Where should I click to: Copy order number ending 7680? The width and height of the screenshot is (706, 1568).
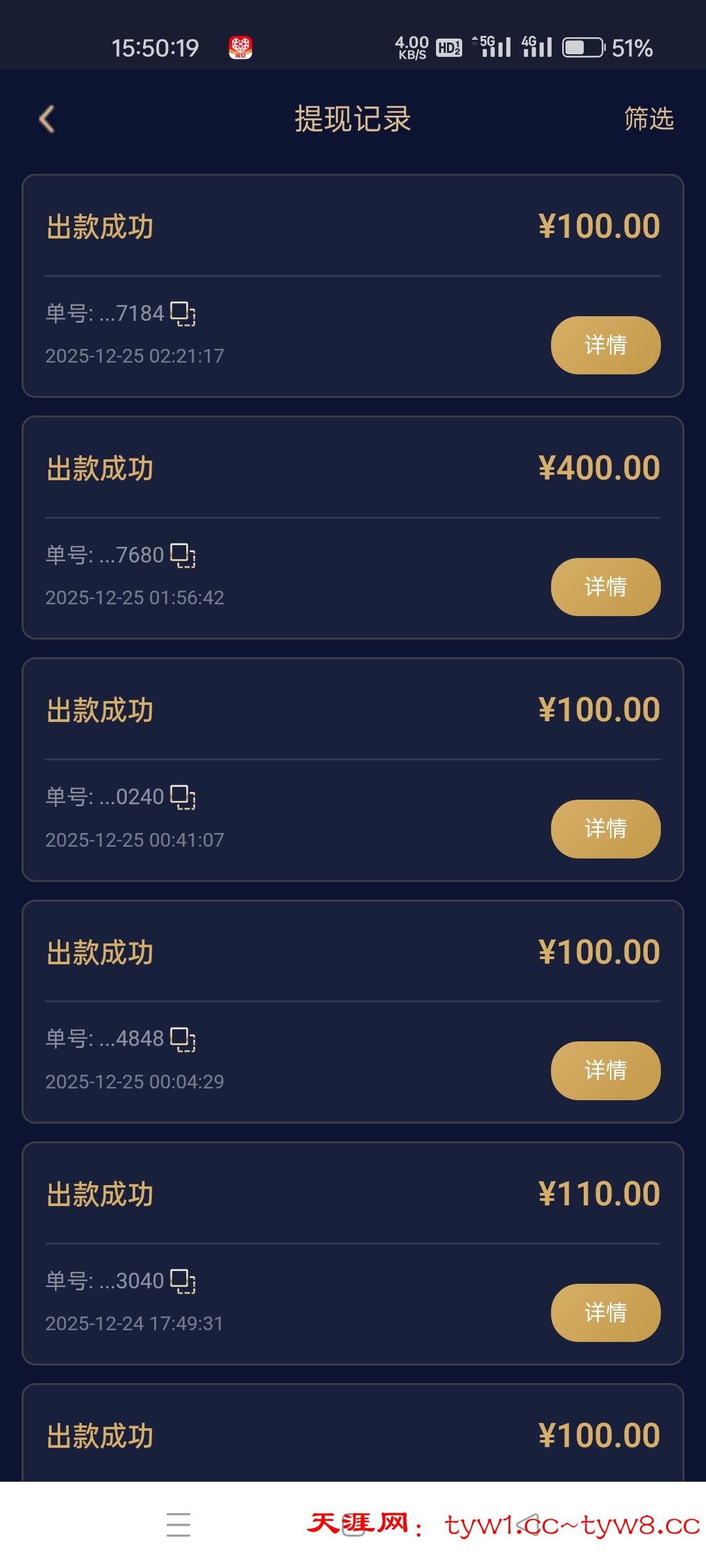183,555
